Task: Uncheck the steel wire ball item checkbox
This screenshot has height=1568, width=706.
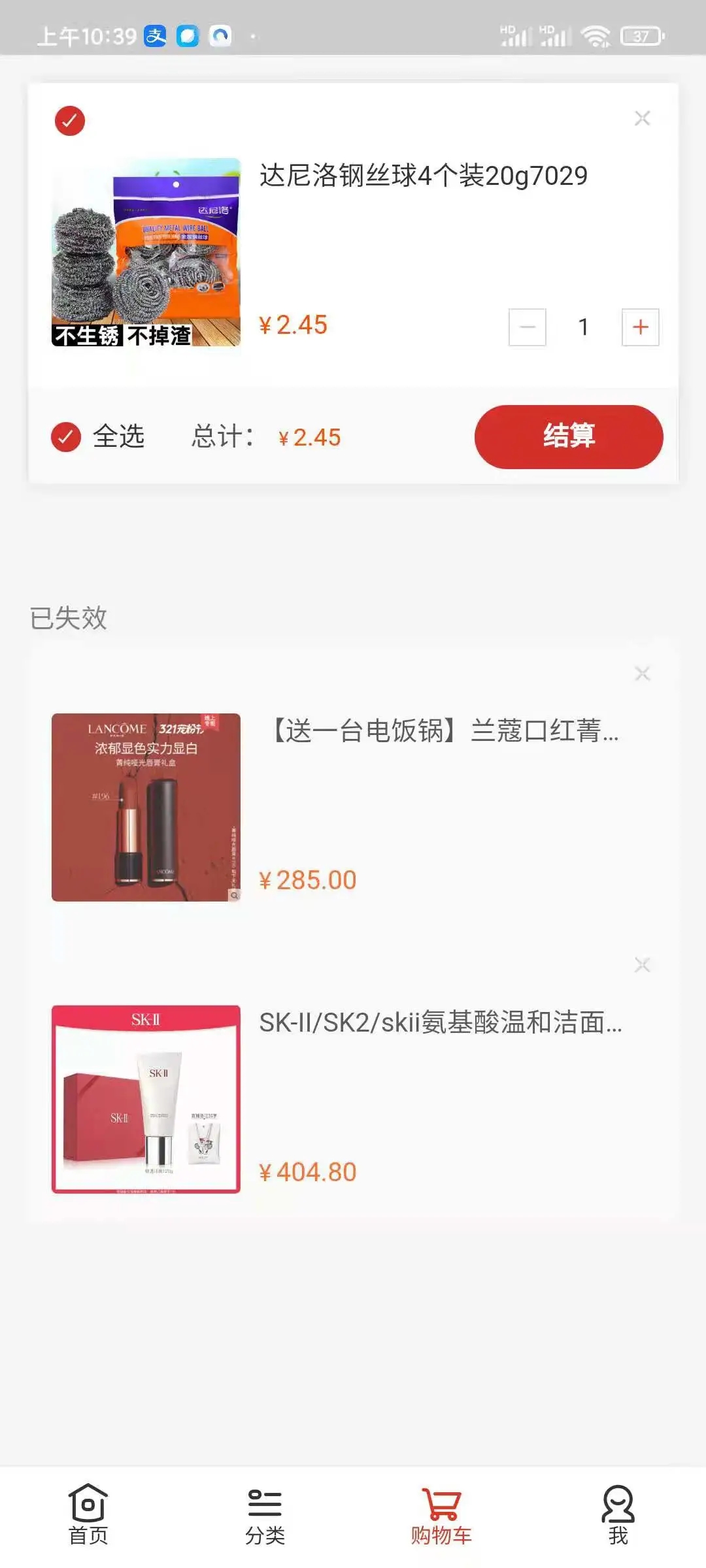Action: (69, 121)
